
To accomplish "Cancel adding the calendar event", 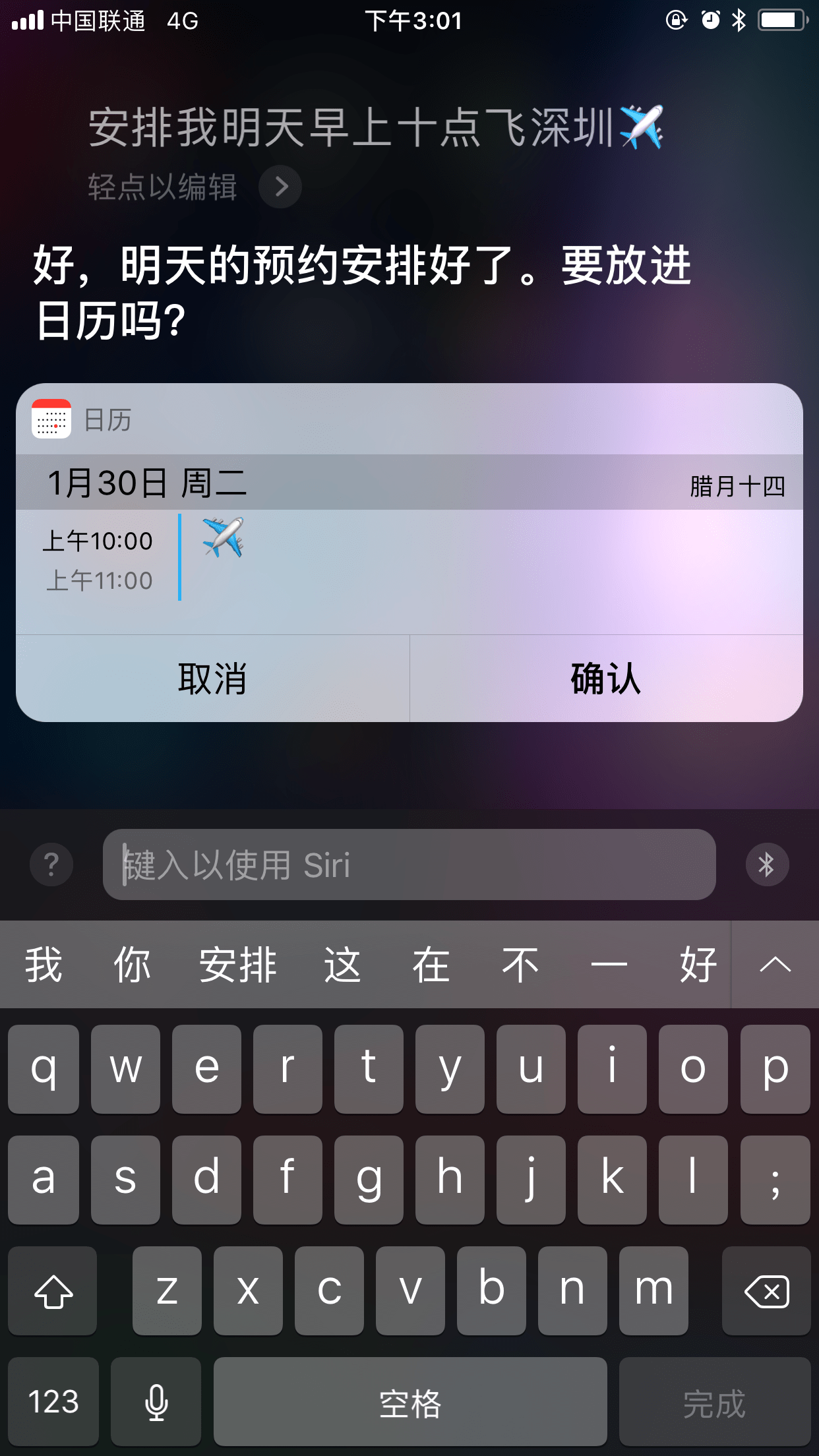I will tap(212, 679).
